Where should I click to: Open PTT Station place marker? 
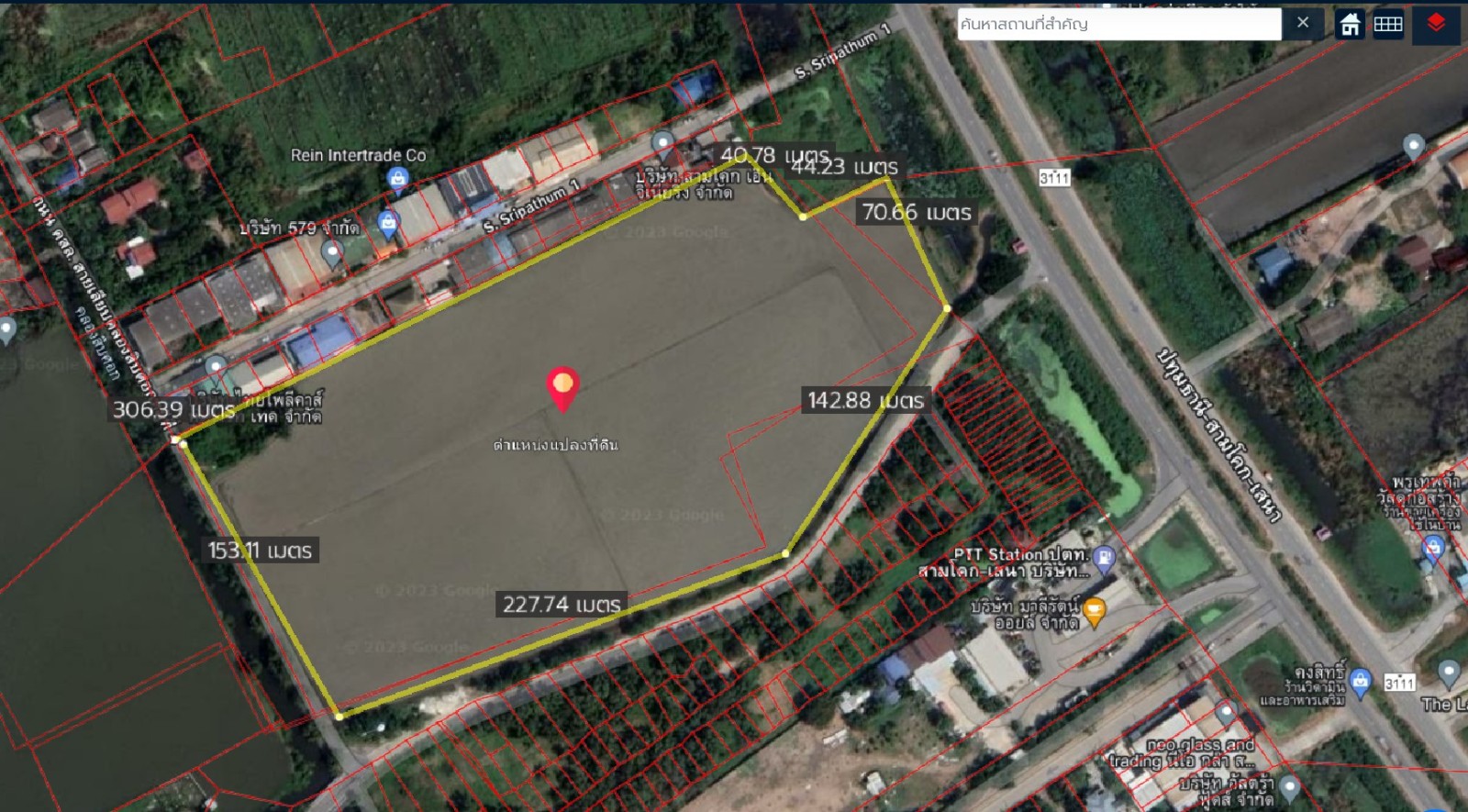tap(1105, 556)
